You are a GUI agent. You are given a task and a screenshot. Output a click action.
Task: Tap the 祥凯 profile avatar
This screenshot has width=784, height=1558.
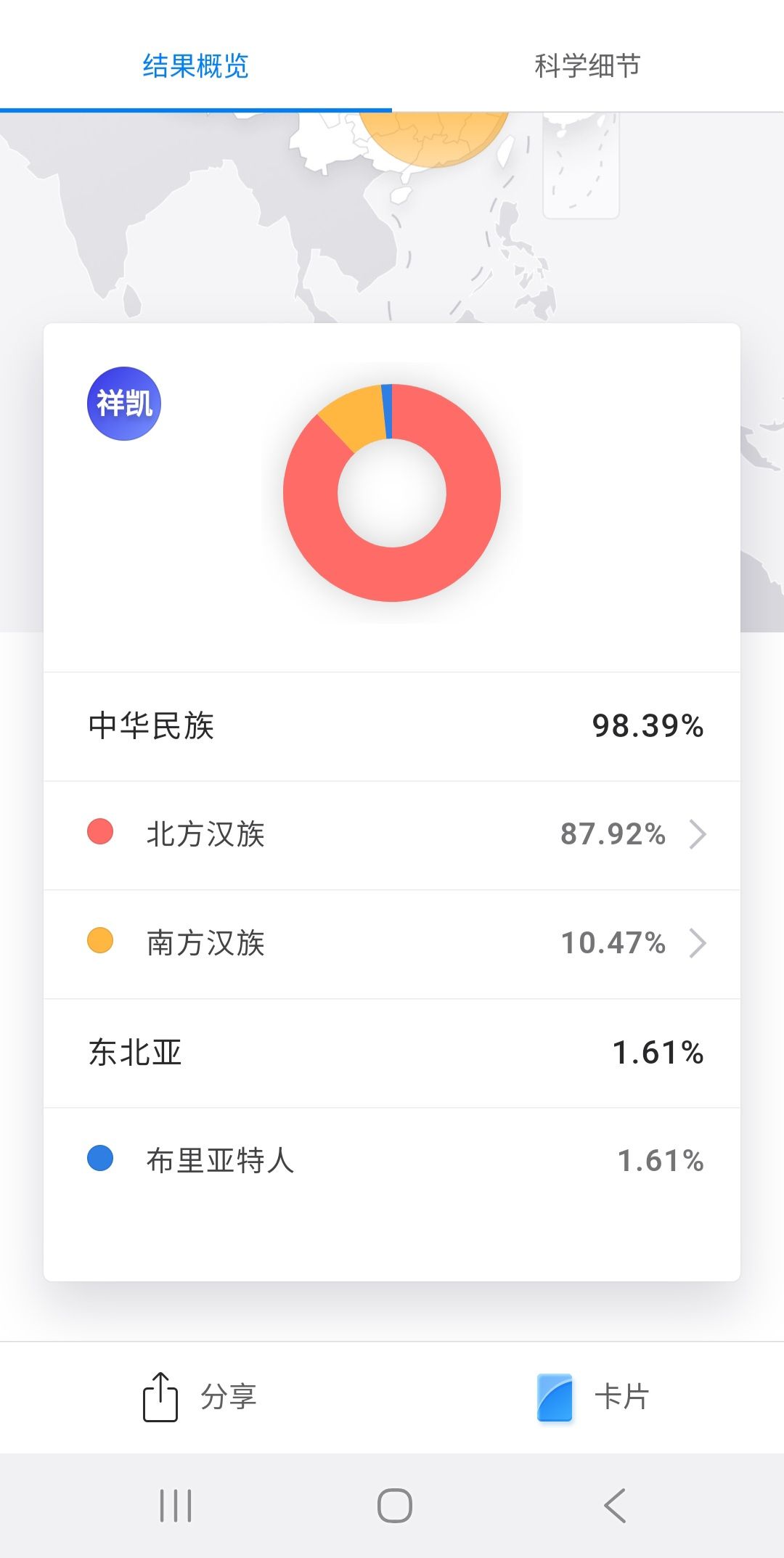124,404
